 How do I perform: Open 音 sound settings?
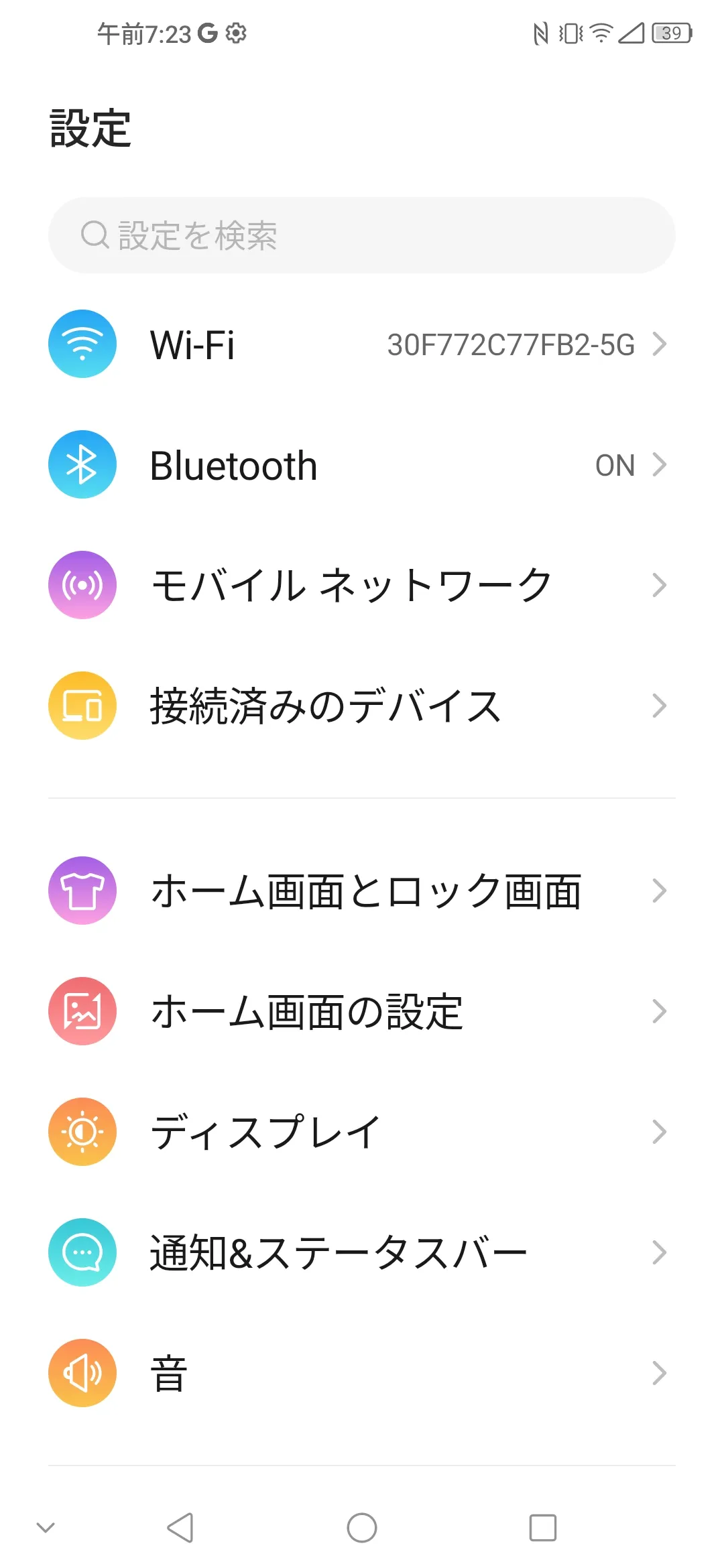pos(362,1374)
